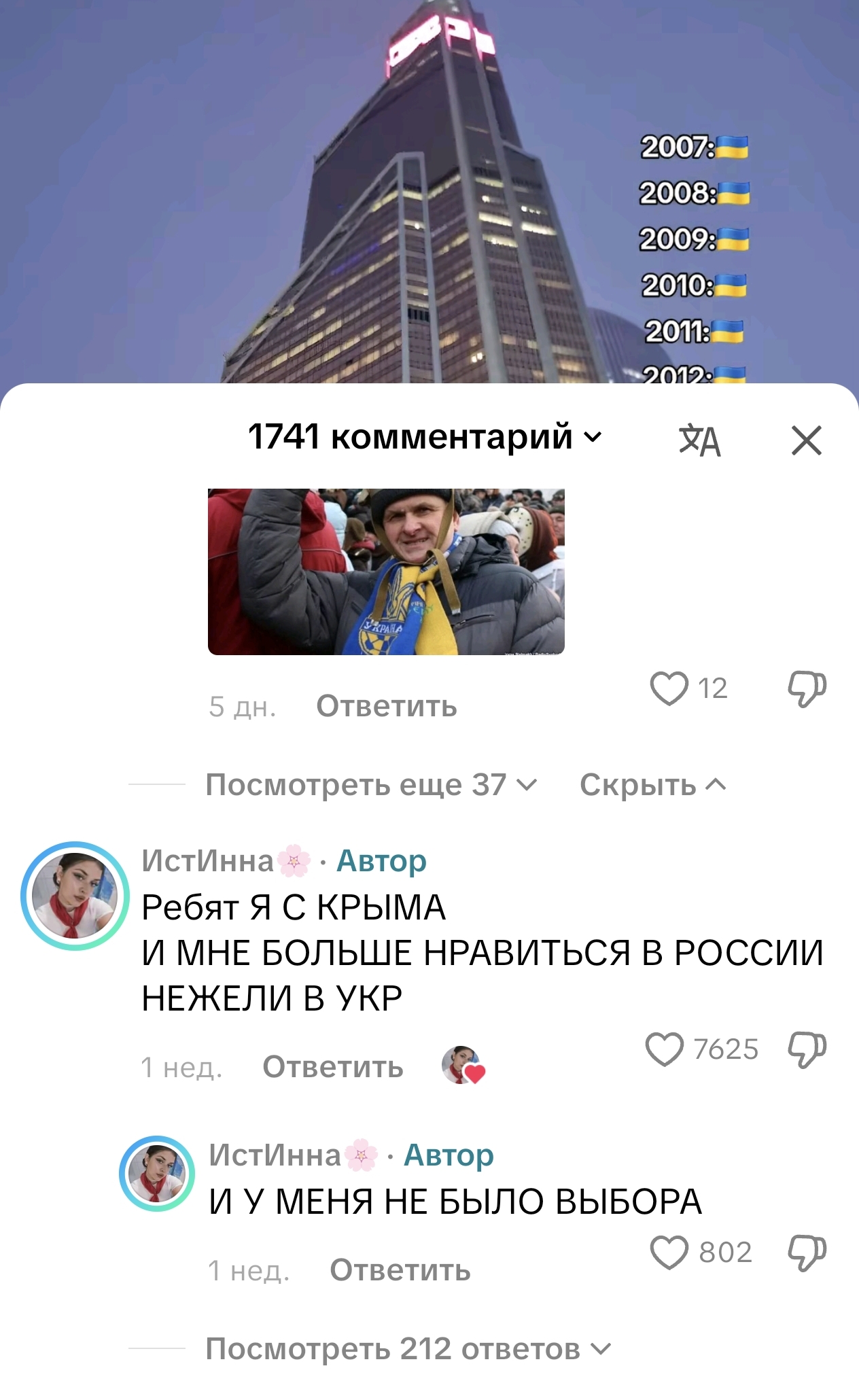Dislike the comment with 12 likes
The height and width of the screenshot is (1400, 859).
(x=807, y=688)
